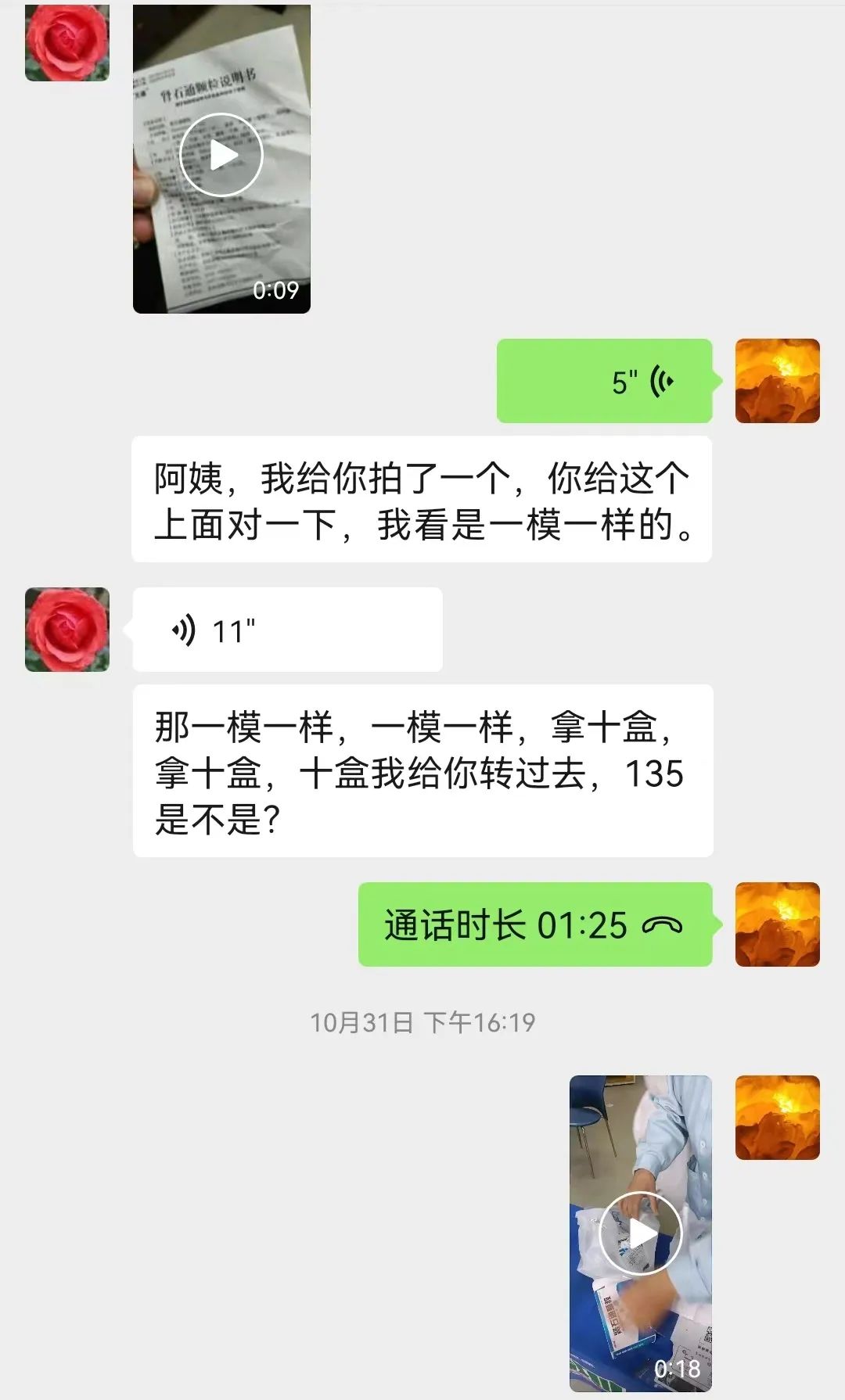The width and height of the screenshot is (845, 1400).
Task: Open your orange flower avatar beside the green voice message
Action: point(776,381)
